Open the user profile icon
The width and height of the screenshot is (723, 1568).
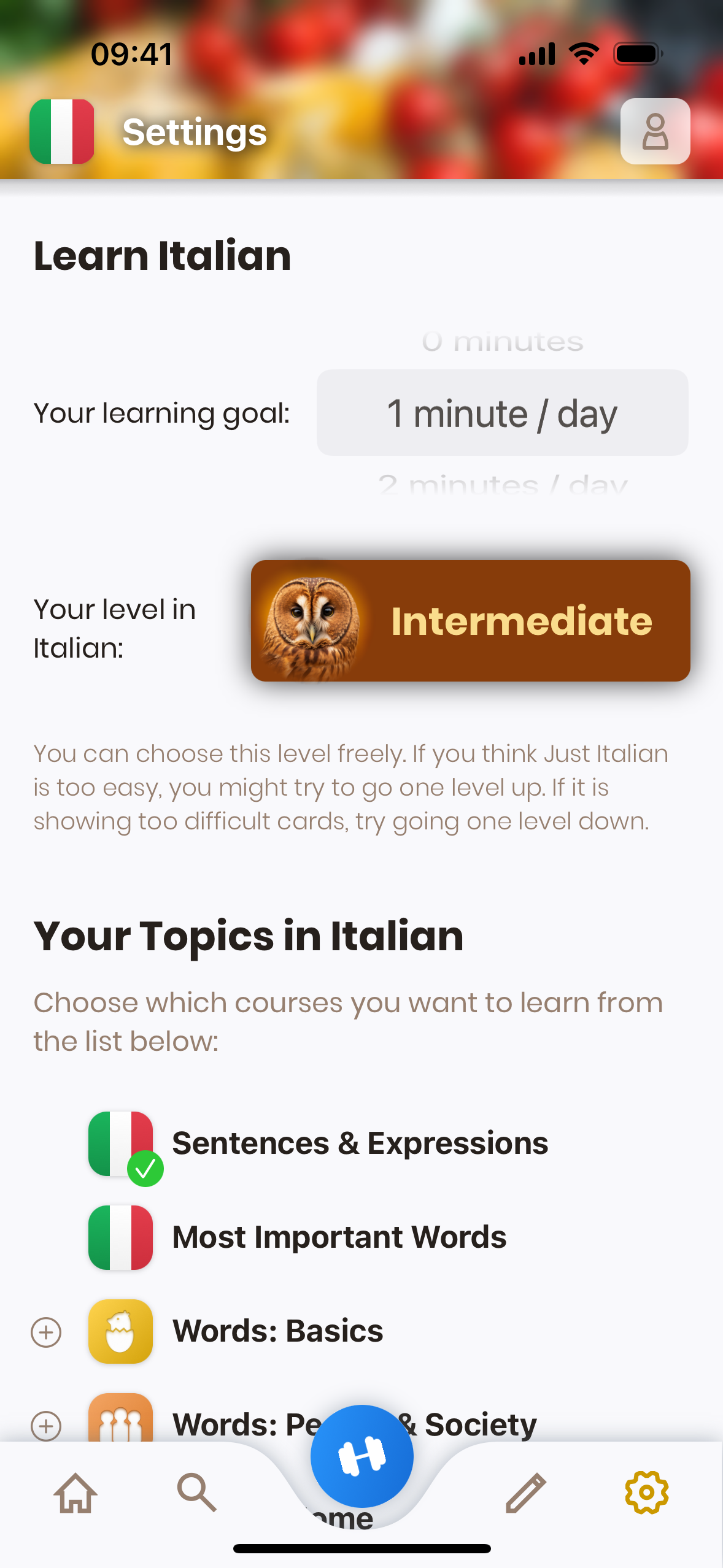pyautogui.click(x=655, y=131)
